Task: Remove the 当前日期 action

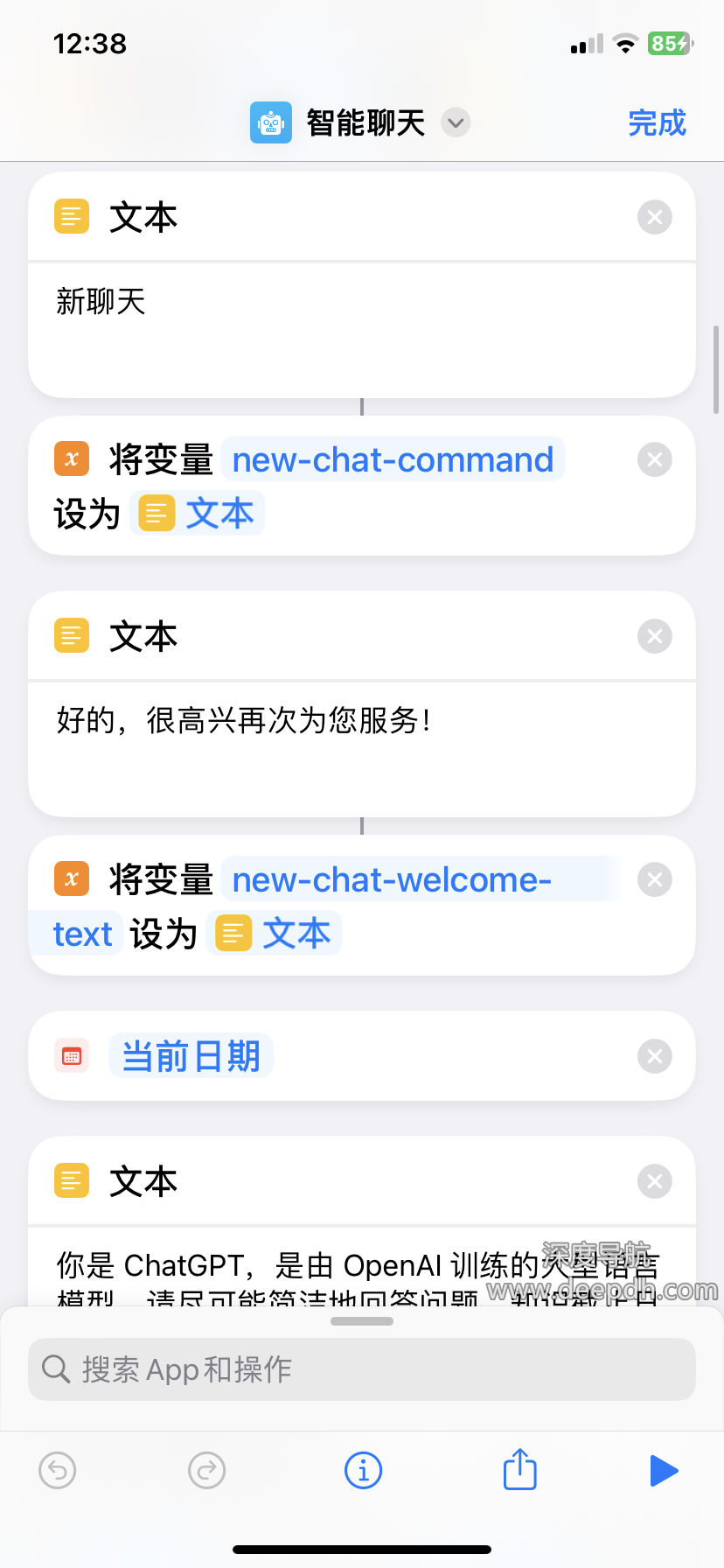Action: click(654, 1055)
